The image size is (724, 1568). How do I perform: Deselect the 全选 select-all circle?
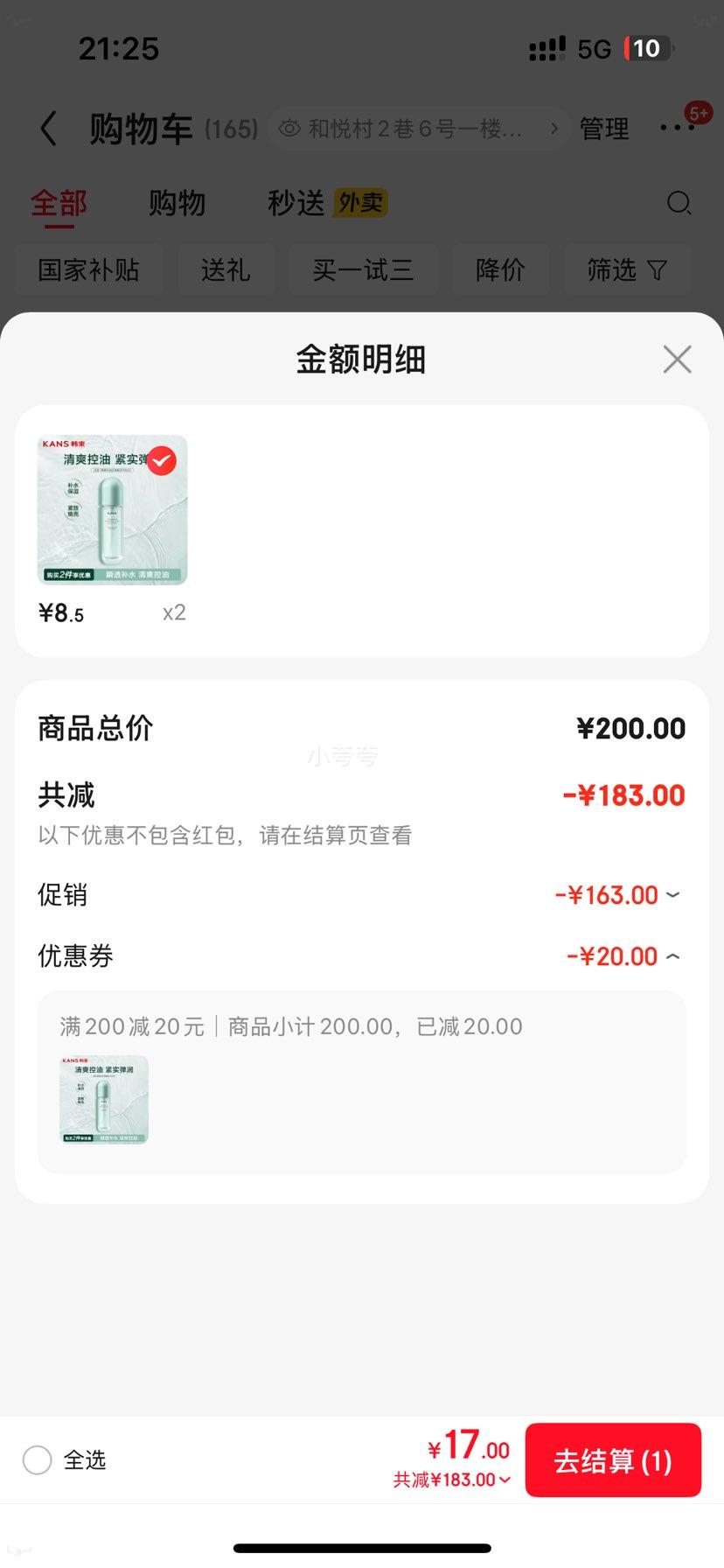(37, 1459)
